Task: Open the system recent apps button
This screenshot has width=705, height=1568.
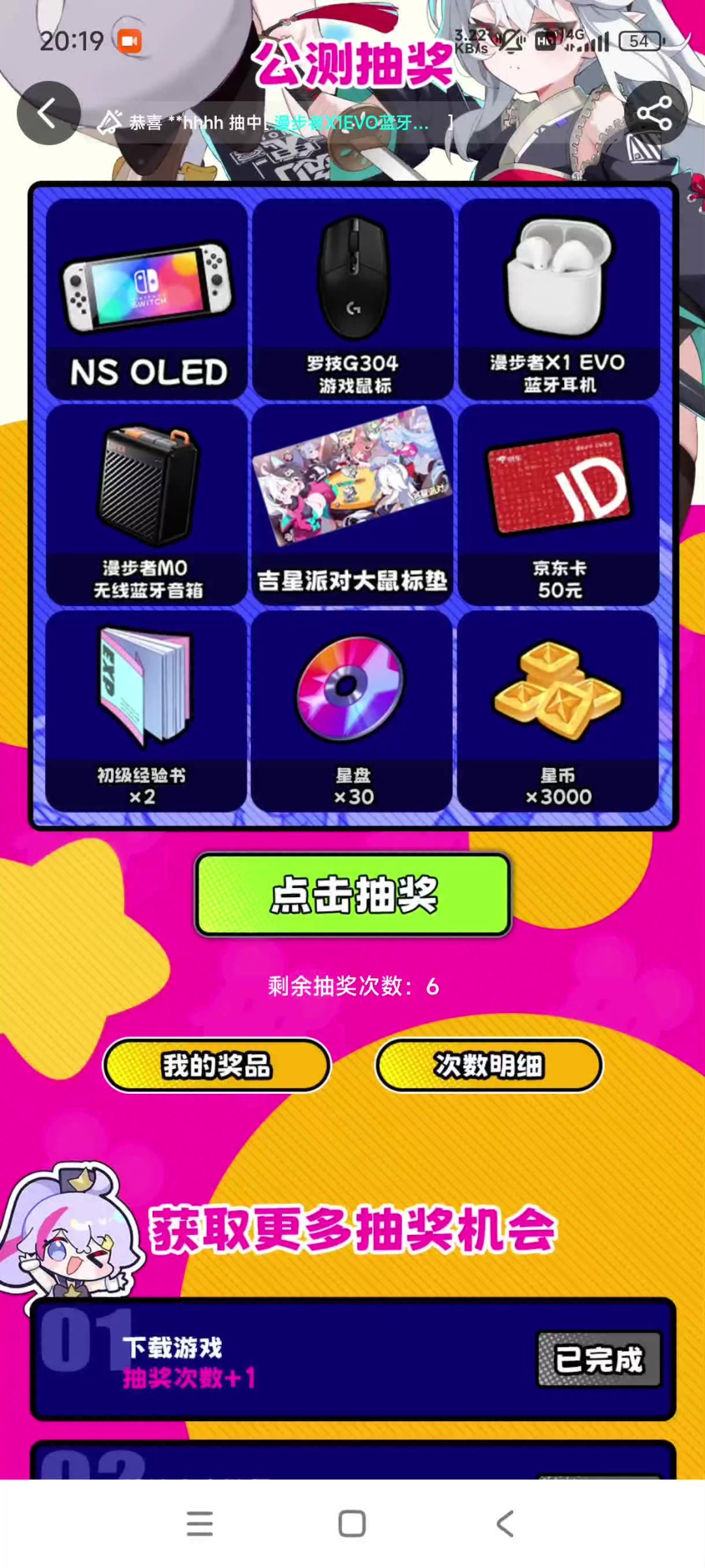Action: 200,1524
